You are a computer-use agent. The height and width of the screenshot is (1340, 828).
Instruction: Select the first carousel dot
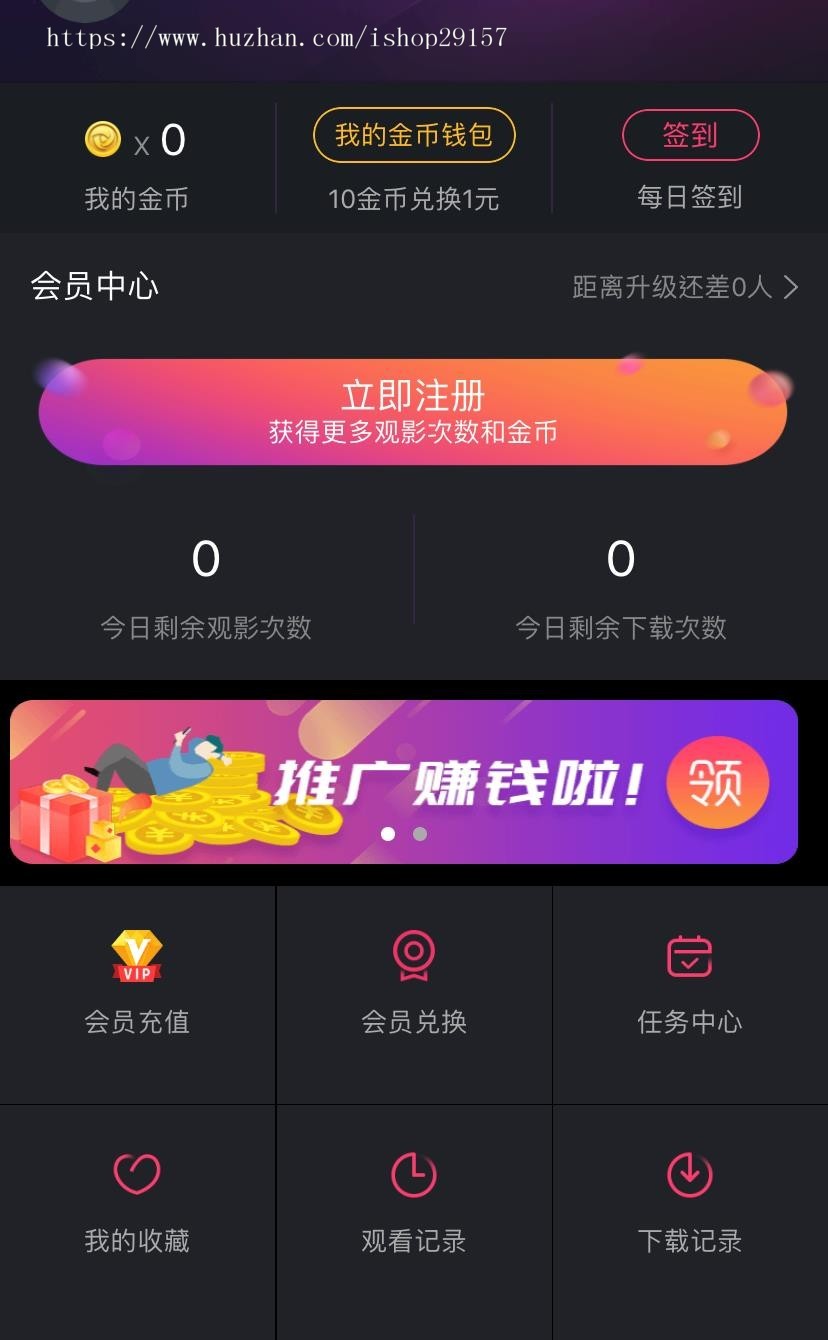389,834
